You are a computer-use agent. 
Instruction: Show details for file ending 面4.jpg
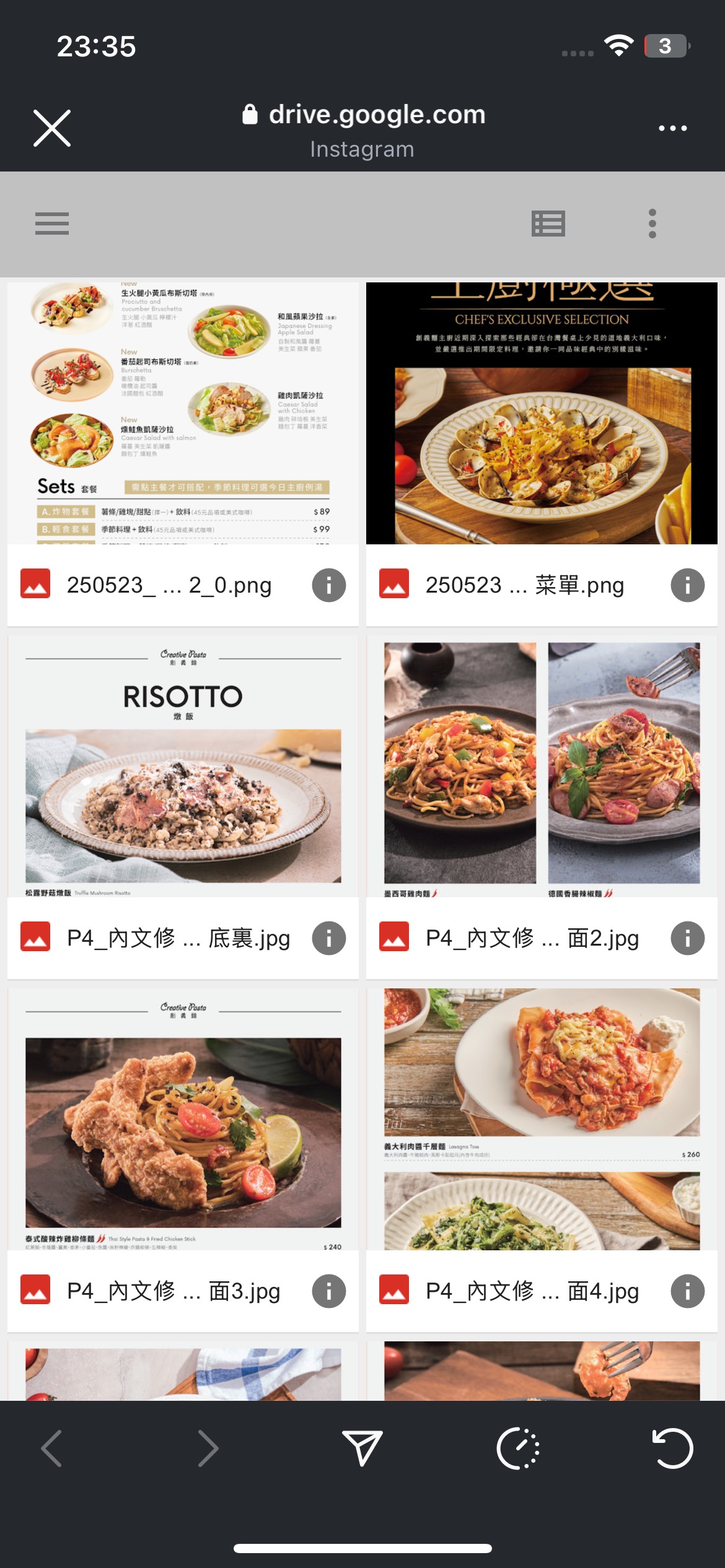(x=687, y=1291)
